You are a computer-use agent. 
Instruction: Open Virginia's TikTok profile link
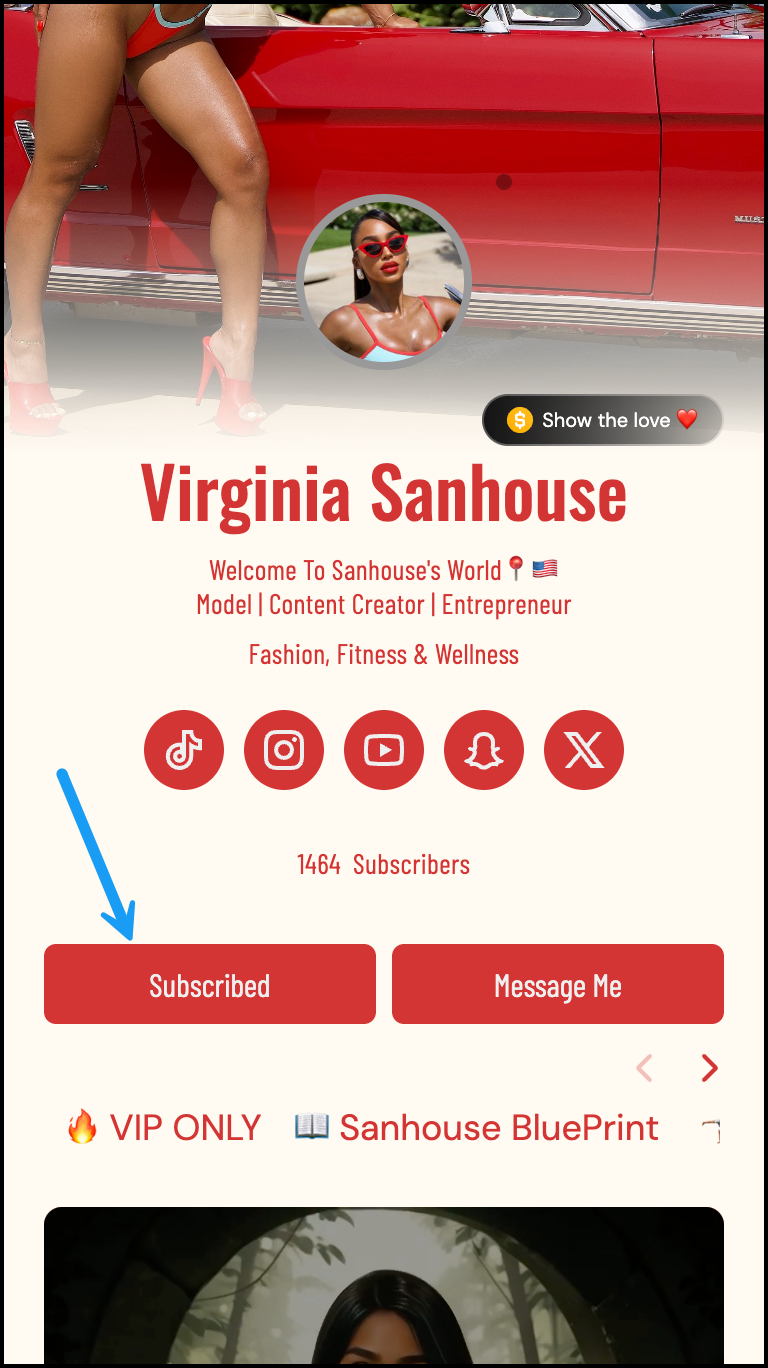(184, 750)
